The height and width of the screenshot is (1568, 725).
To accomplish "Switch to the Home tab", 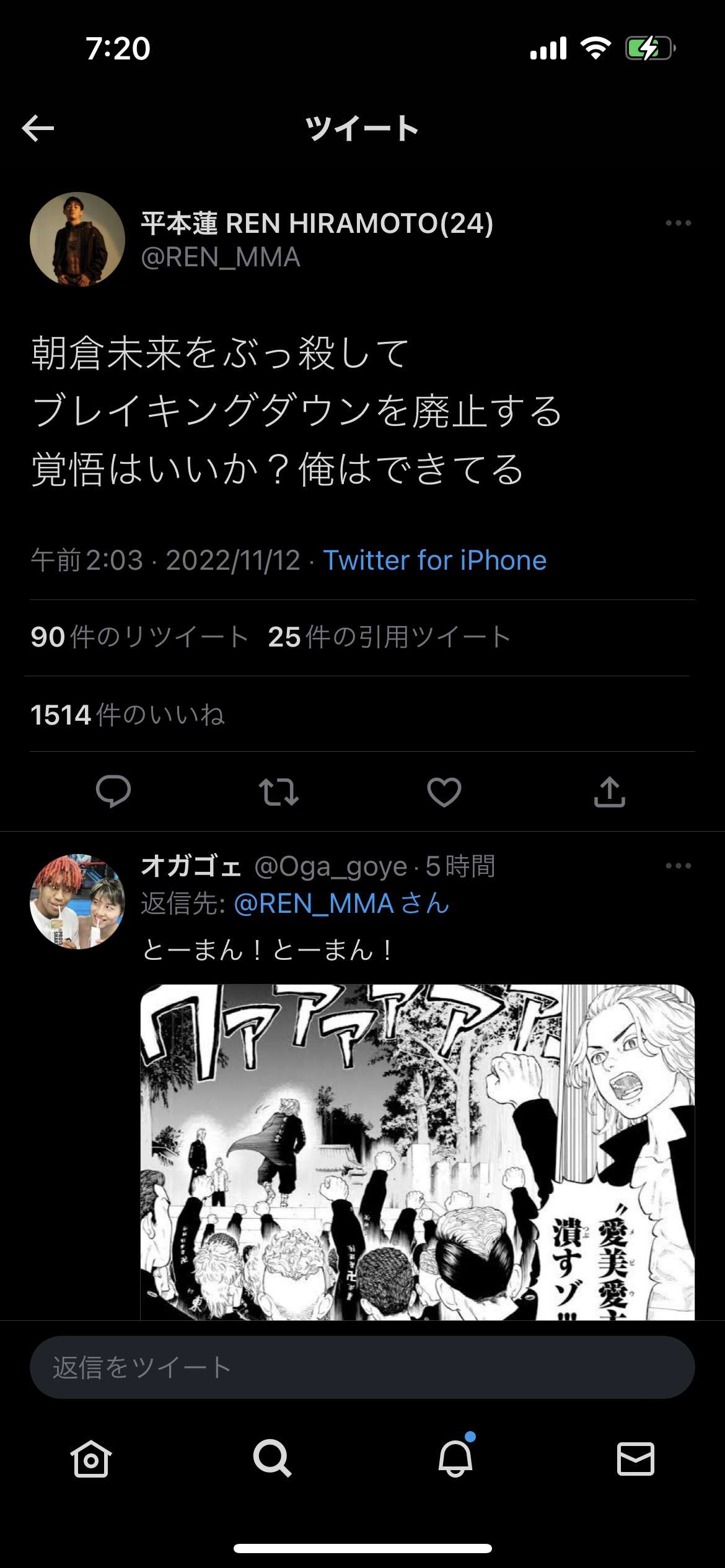I will [91, 1459].
